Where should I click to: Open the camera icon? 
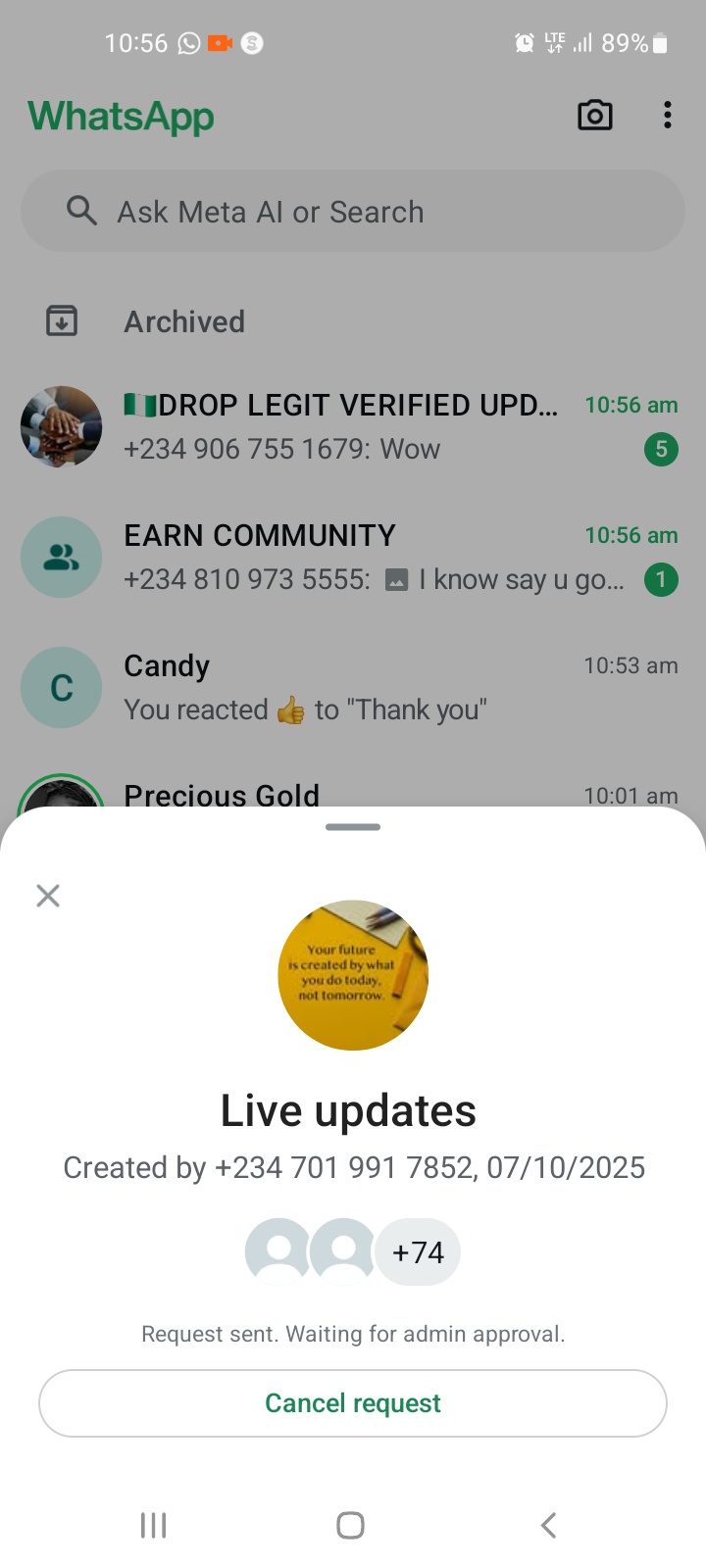tap(594, 116)
